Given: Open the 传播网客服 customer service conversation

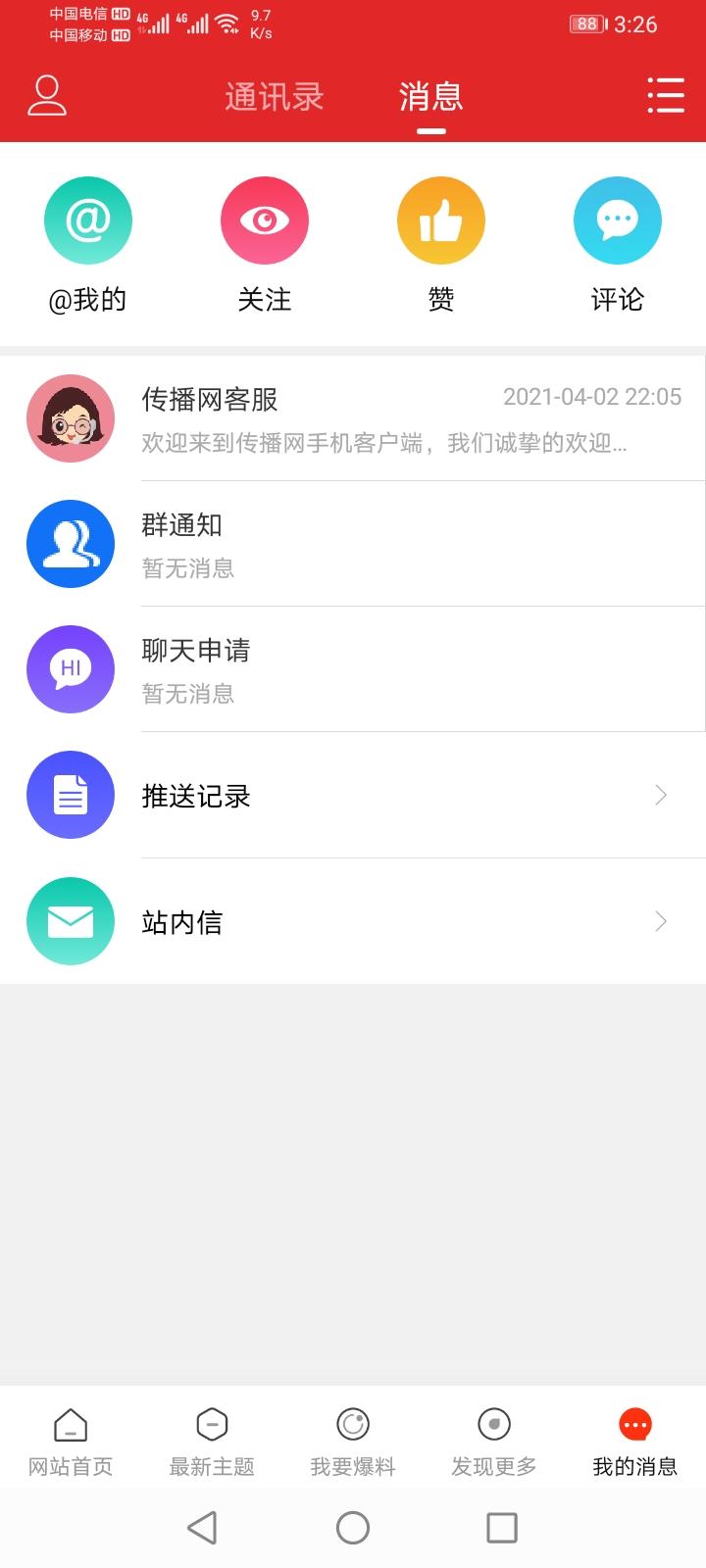Looking at the screenshot, I should pyautogui.click(x=392, y=418).
